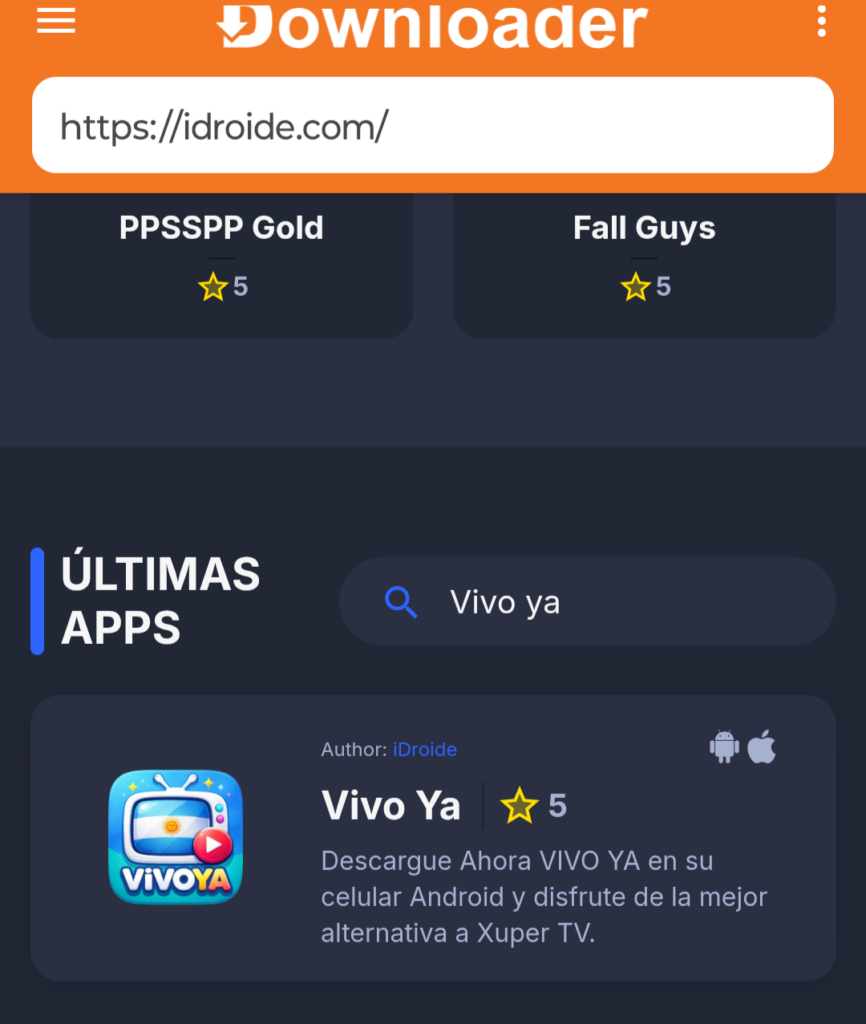Tap the URL address field

click(x=432, y=126)
